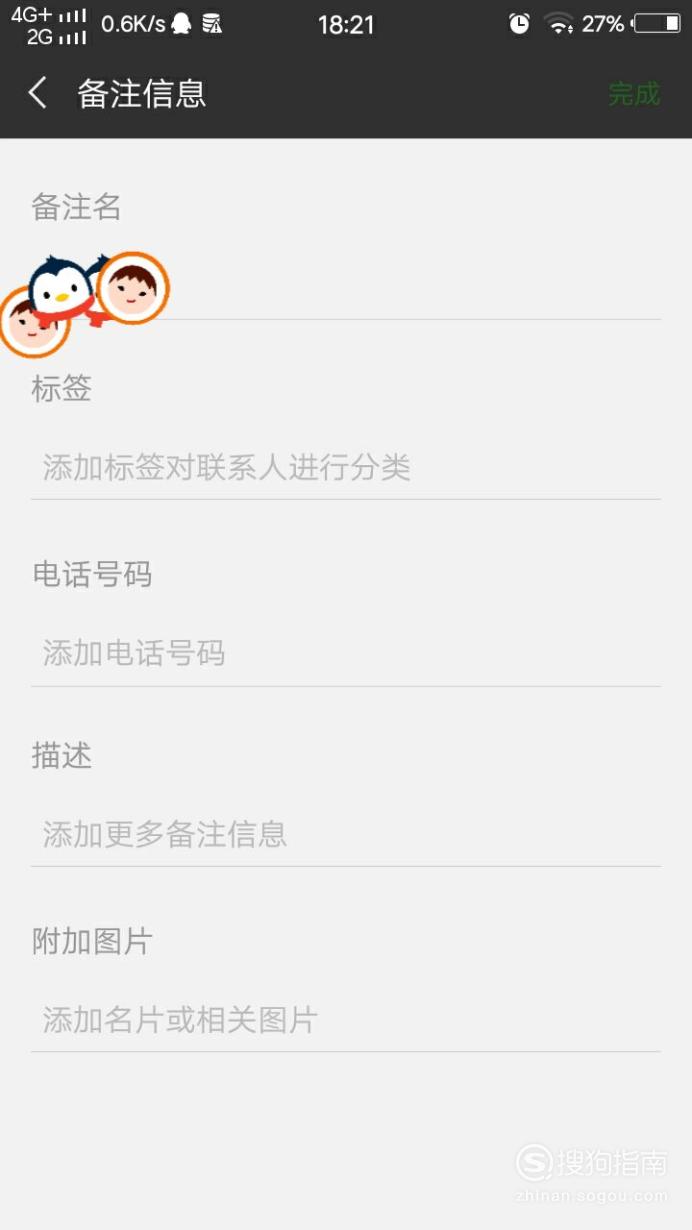Enter a description in 添加更多备注信息

(346, 833)
